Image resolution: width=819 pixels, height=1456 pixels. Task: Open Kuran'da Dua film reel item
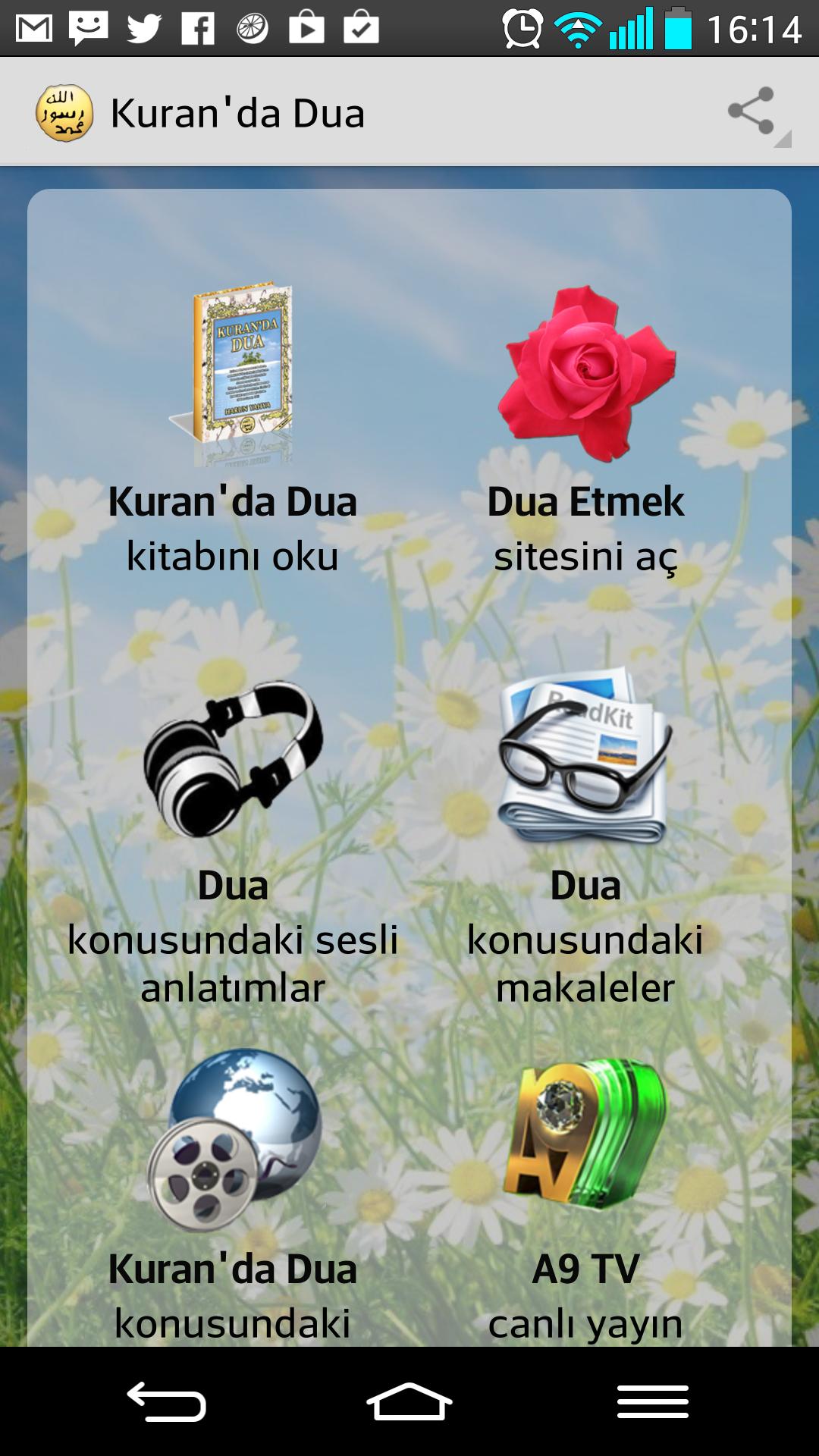coord(233,1191)
